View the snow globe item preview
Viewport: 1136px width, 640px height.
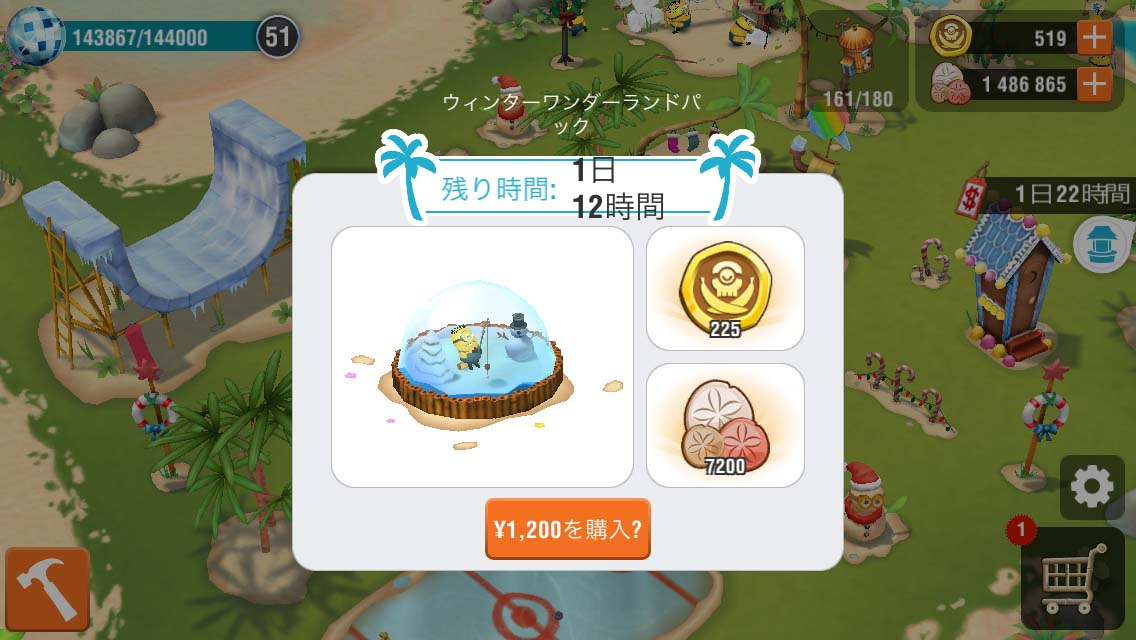click(x=482, y=357)
